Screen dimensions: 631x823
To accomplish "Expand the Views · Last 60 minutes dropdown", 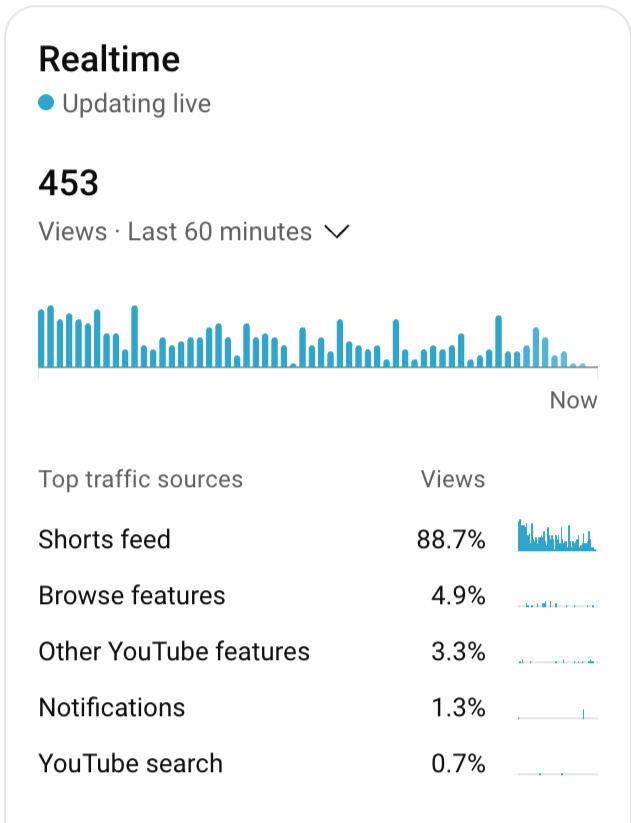I will click(x=336, y=232).
